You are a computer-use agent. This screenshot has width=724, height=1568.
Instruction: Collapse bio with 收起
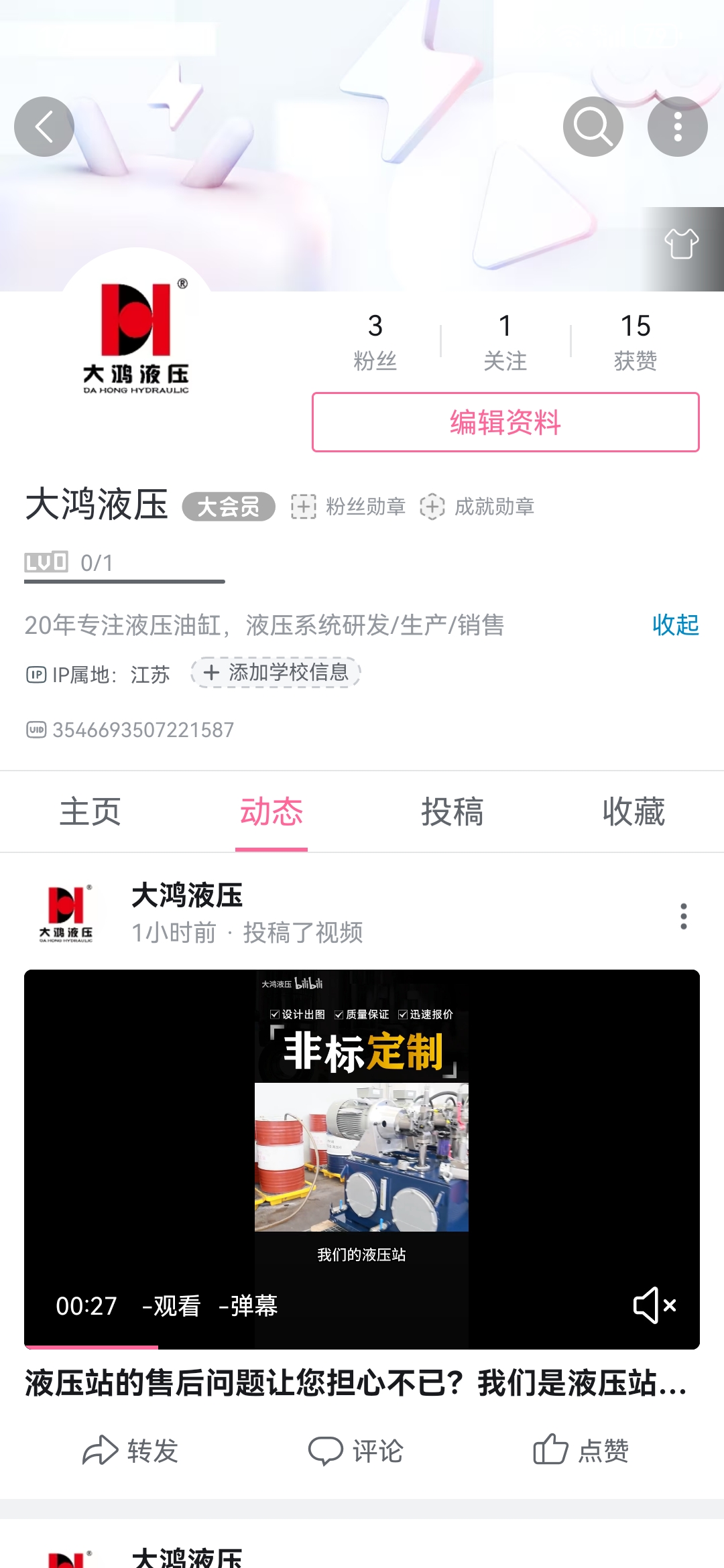click(675, 625)
